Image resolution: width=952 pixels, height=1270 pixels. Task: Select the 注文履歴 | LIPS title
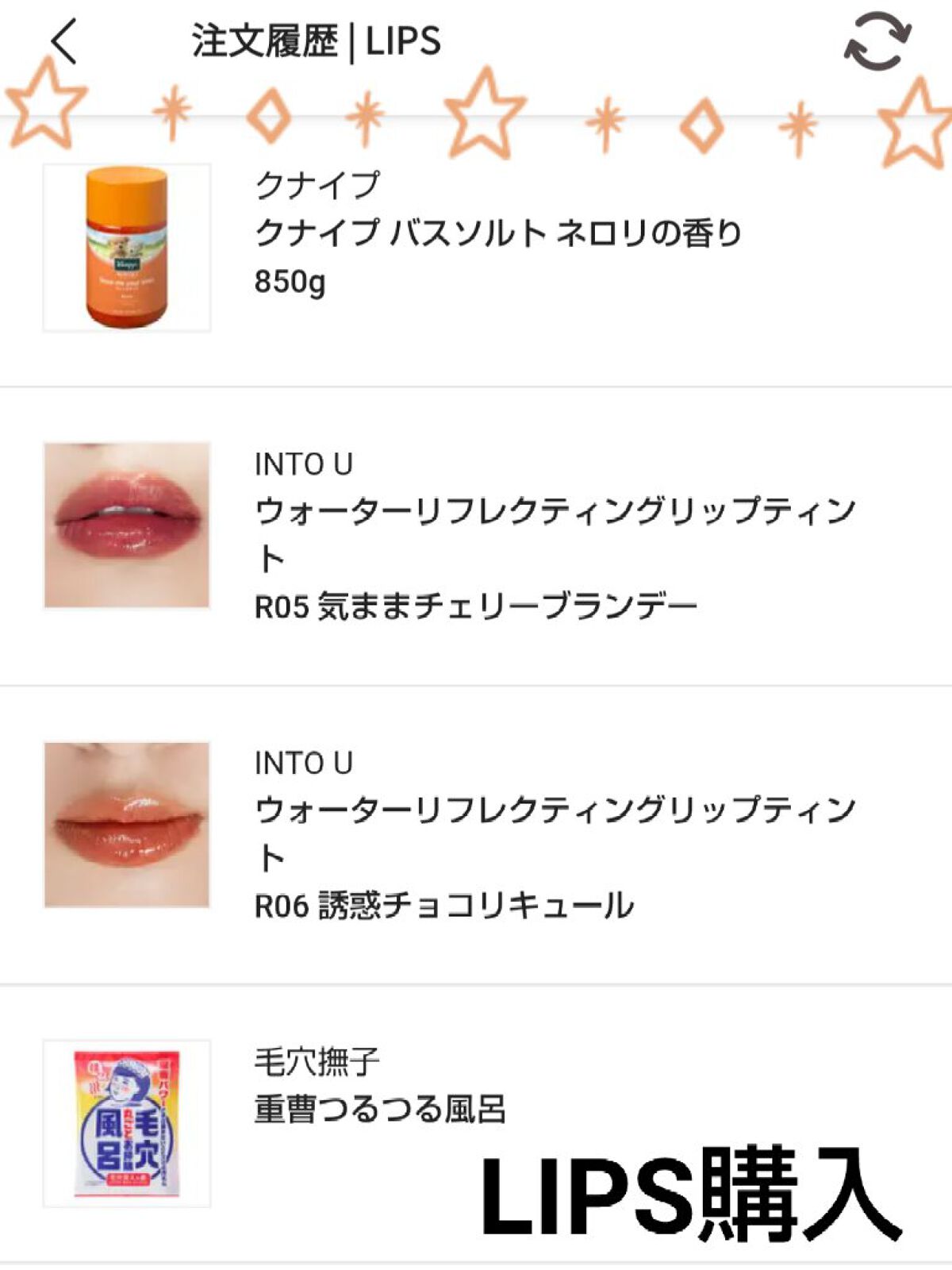tap(317, 41)
